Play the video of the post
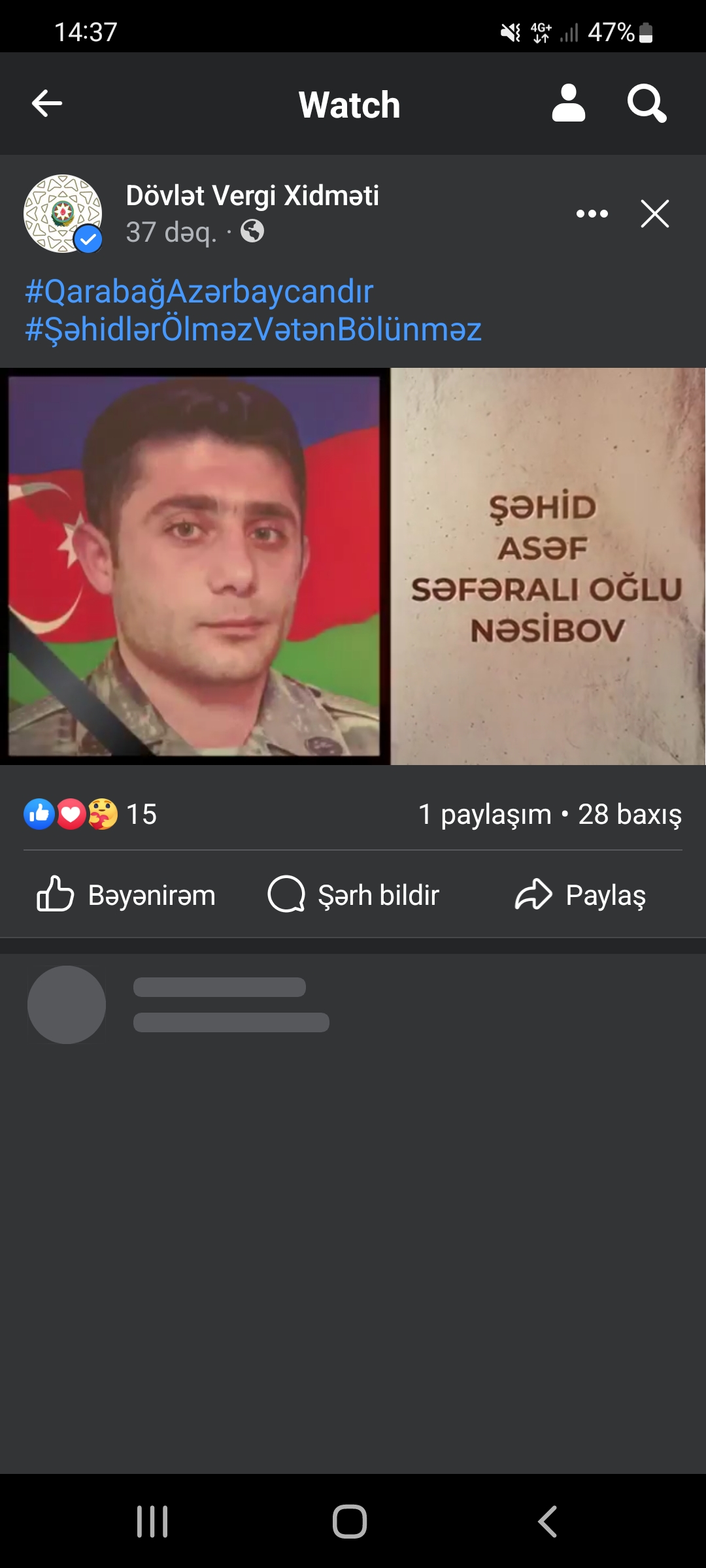The width and height of the screenshot is (706, 1568). (353, 566)
